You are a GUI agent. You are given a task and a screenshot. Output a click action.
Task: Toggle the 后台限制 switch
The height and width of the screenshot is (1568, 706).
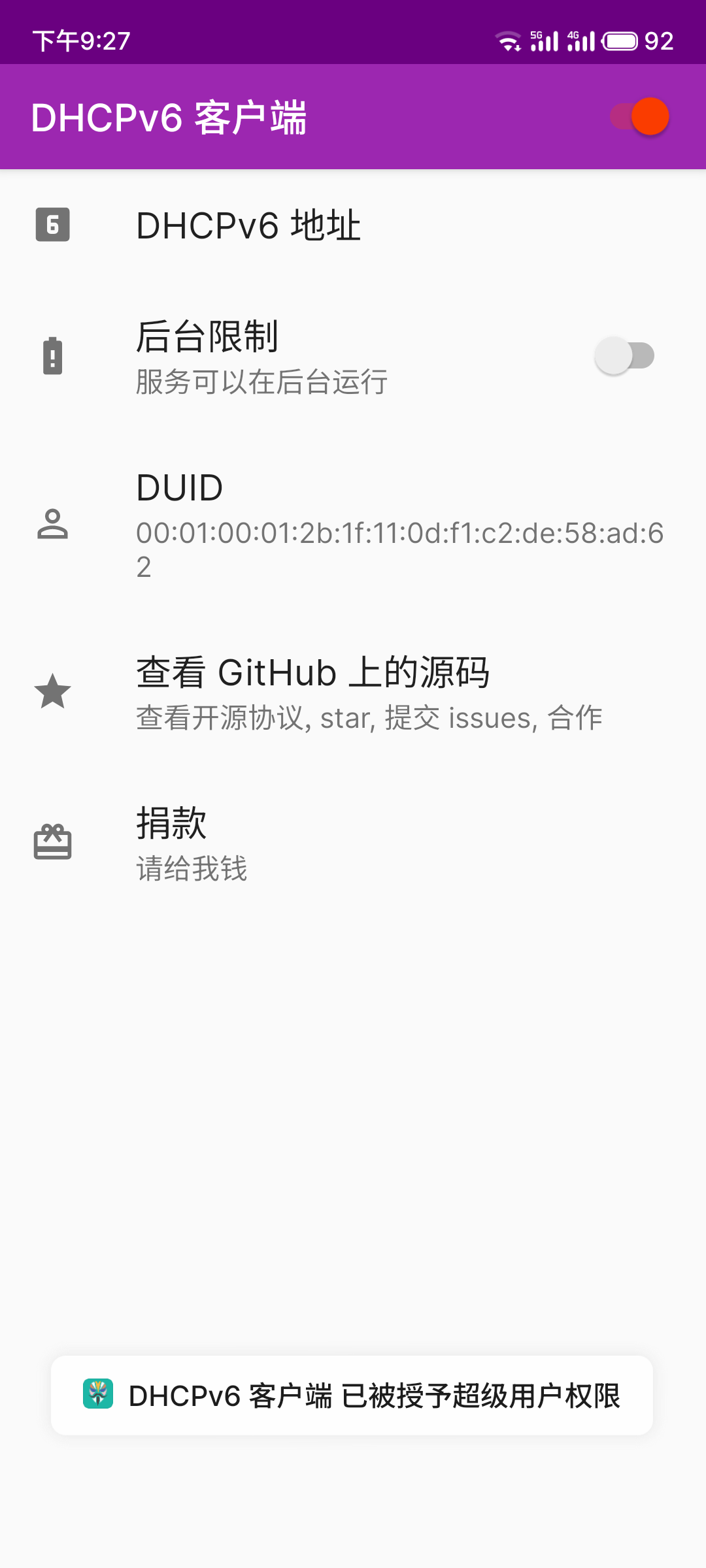point(624,356)
